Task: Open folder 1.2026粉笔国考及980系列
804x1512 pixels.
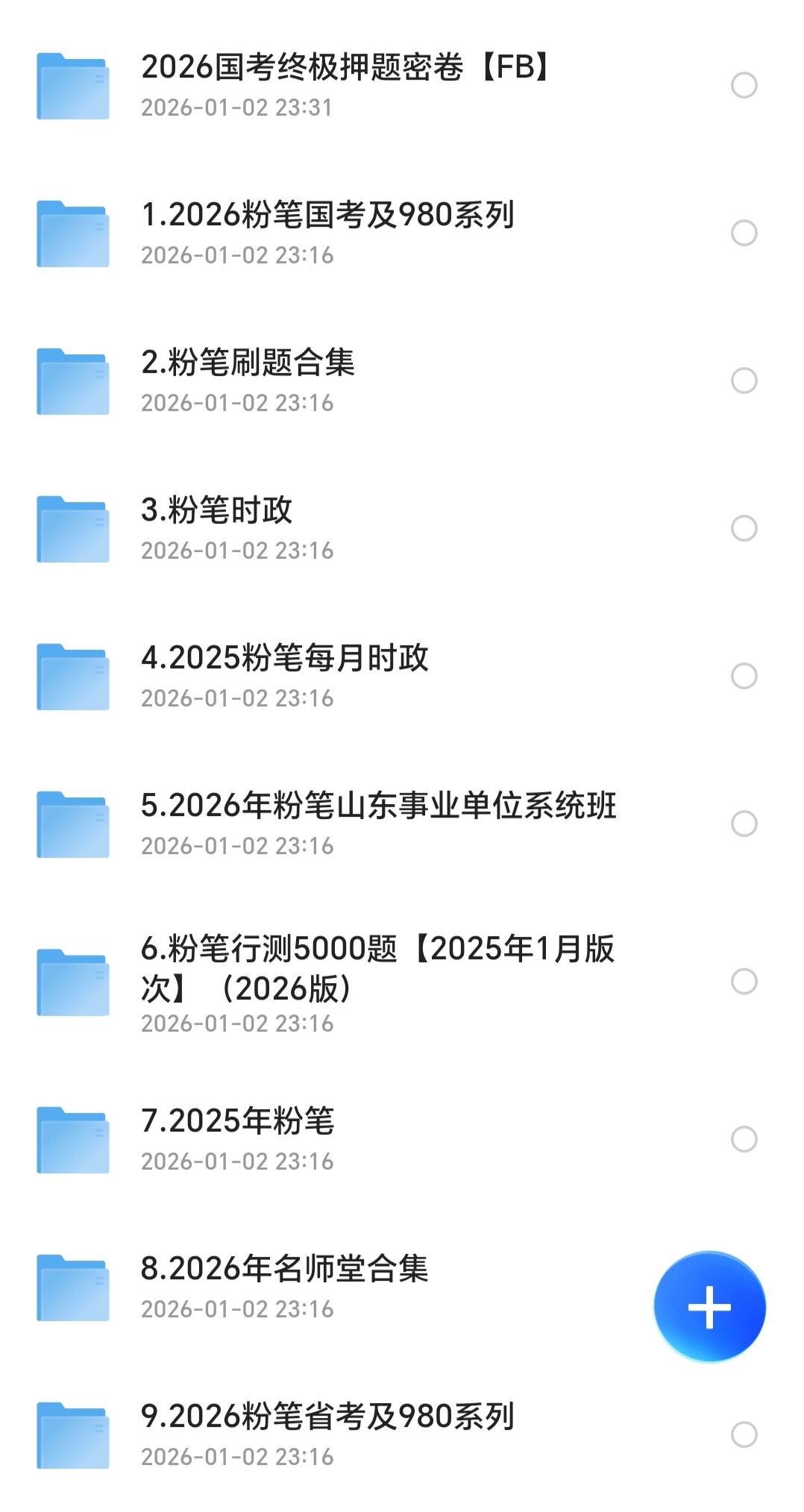Action: coord(328,232)
